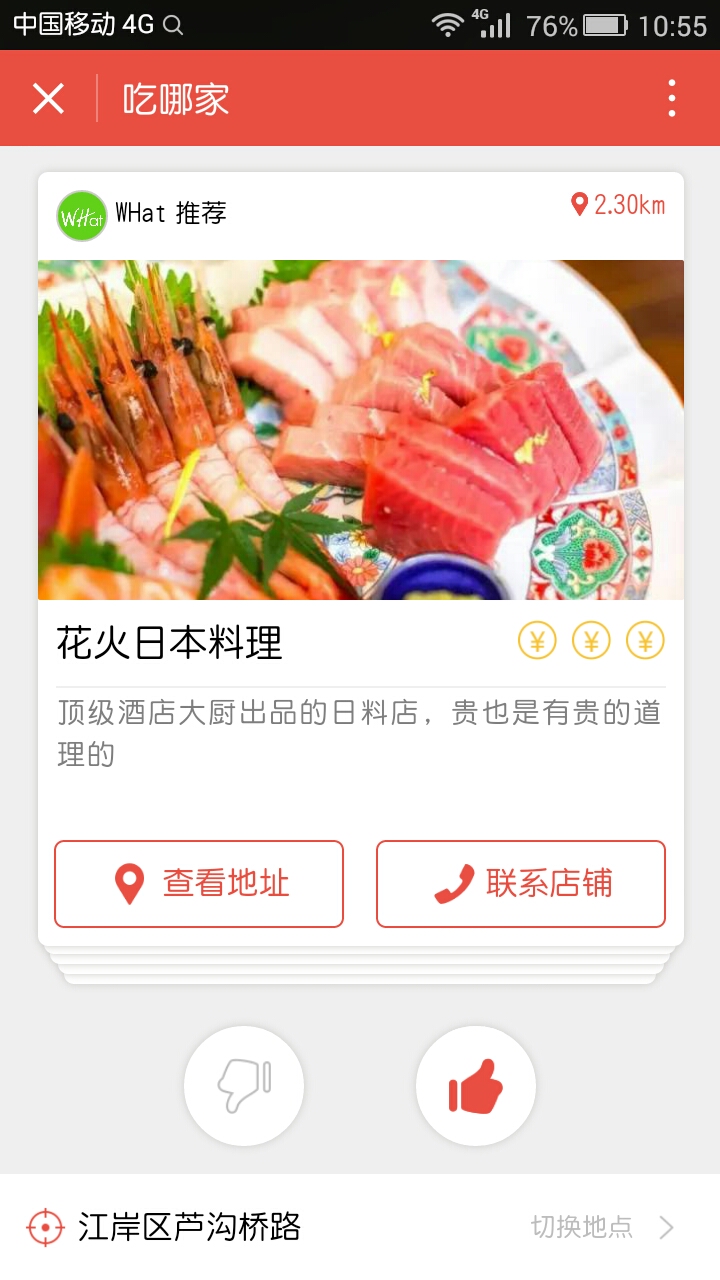Open the three-dot overflow menu
The width and height of the screenshot is (720, 1280).
pyautogui.click(x=671, y=98)
